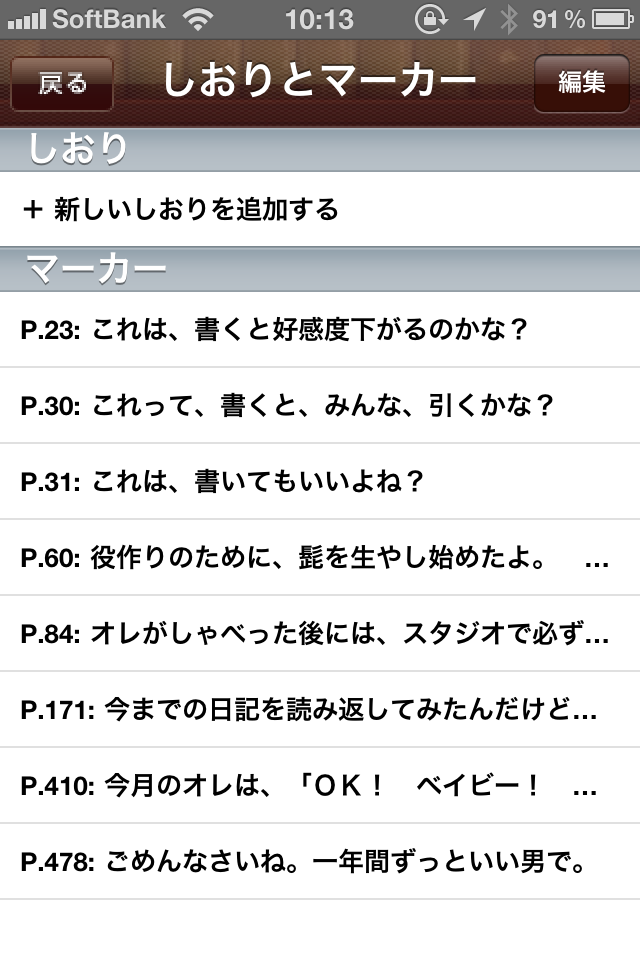Open the 編集 edit mode
The image size is (640, 960).
coord(581,82)
